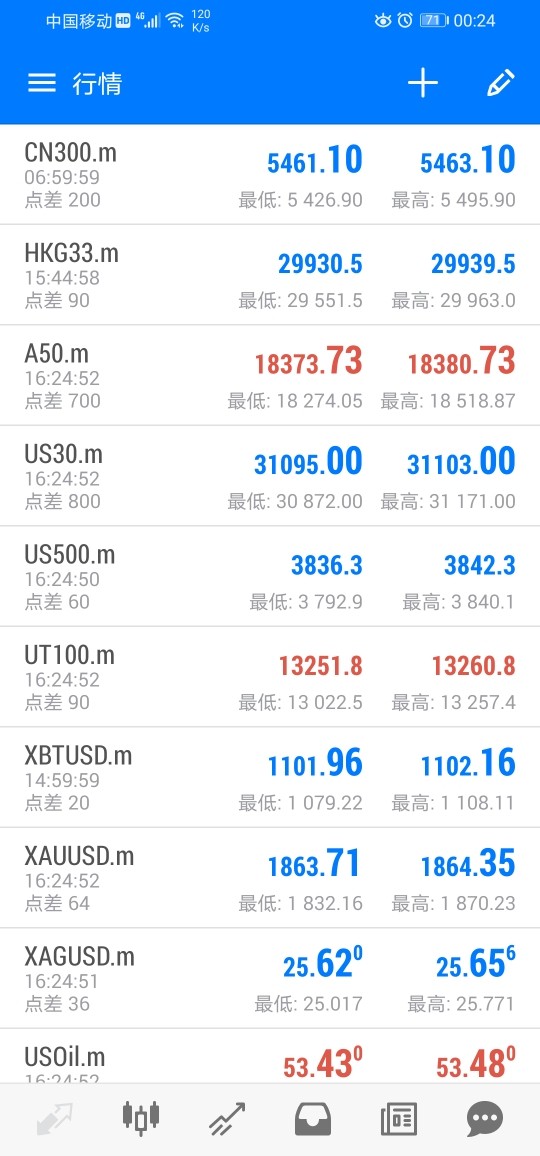Open the XAGUSD.m silver row

click(270, 978)
